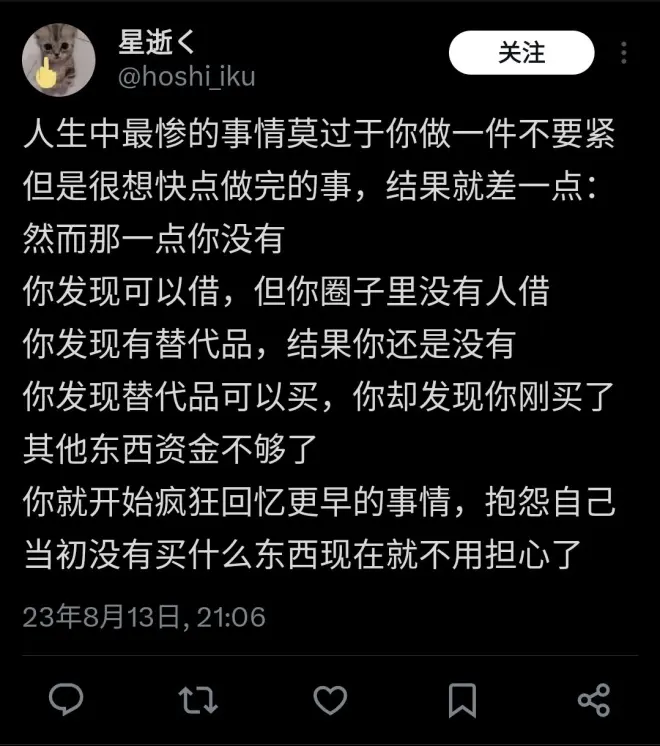Repost this tweet
This screenshot has height=746, width=660.
pos(198,699)
